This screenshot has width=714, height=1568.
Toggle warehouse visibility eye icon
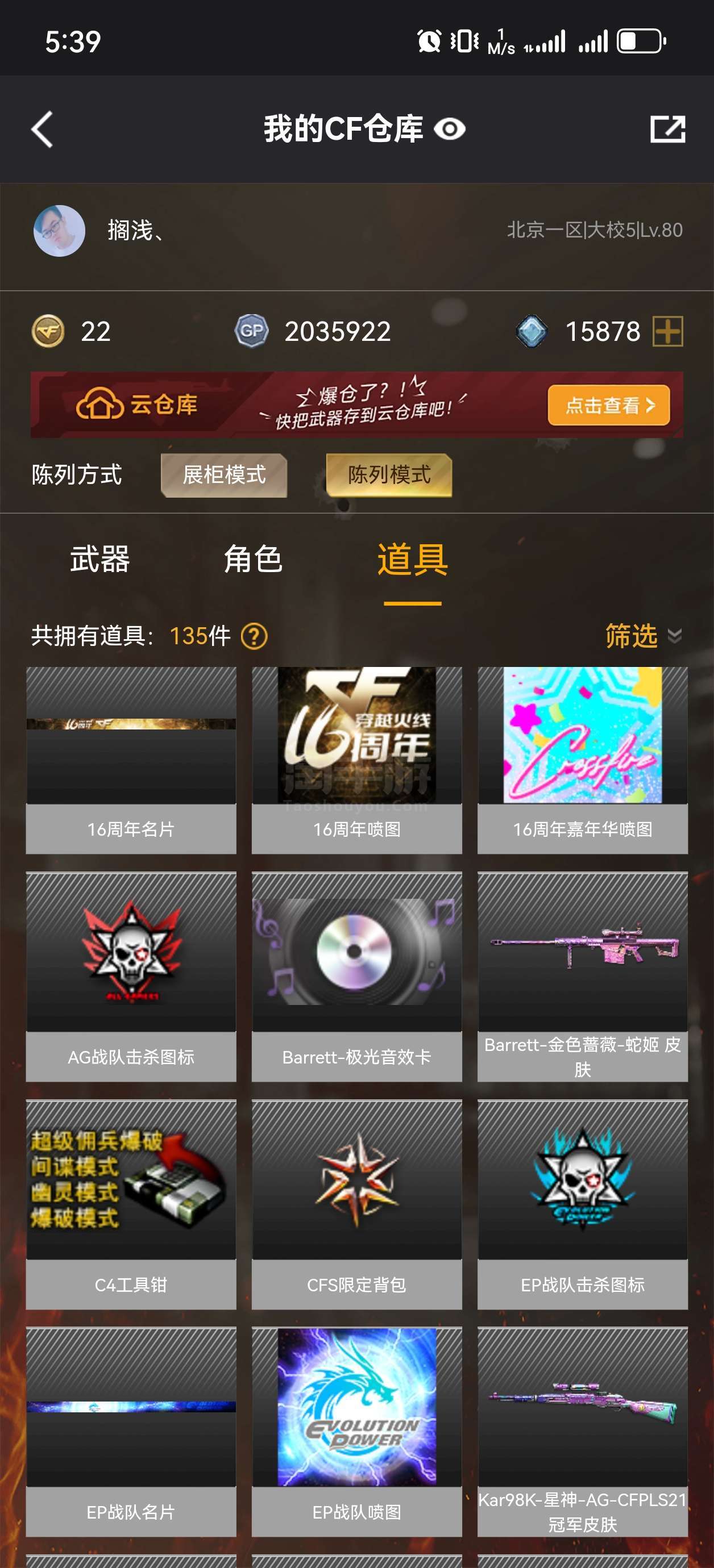coord(450,129)
